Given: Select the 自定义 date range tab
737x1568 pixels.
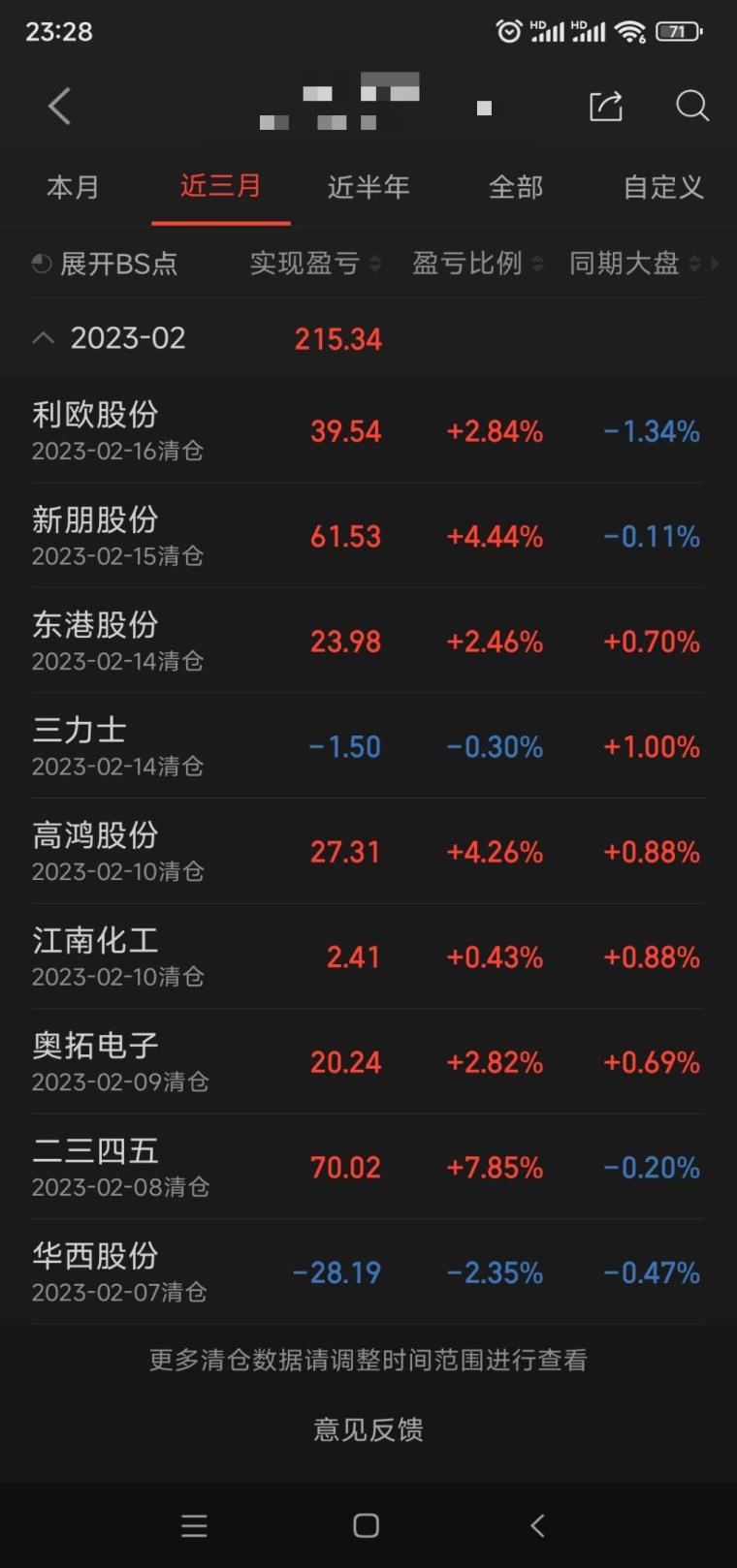Looking at the screenshot, I should tap(663, 186).
